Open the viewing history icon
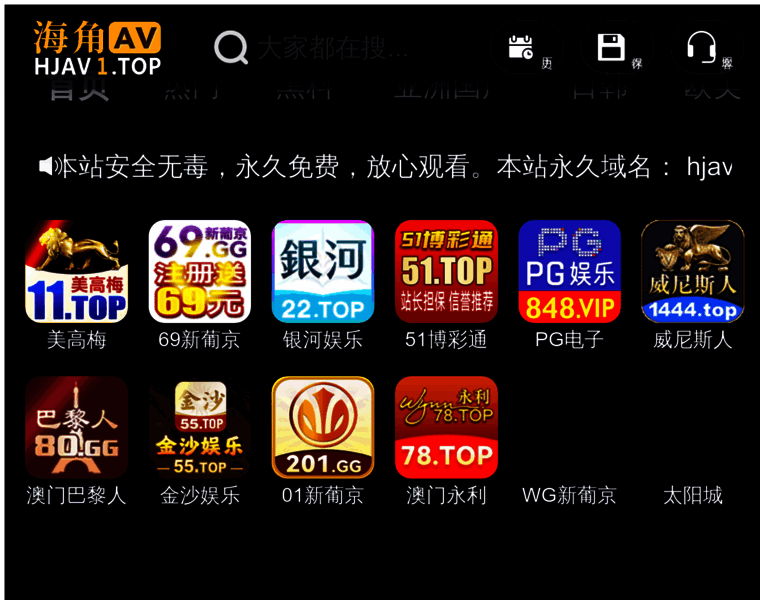 click(x=521, y=47)
